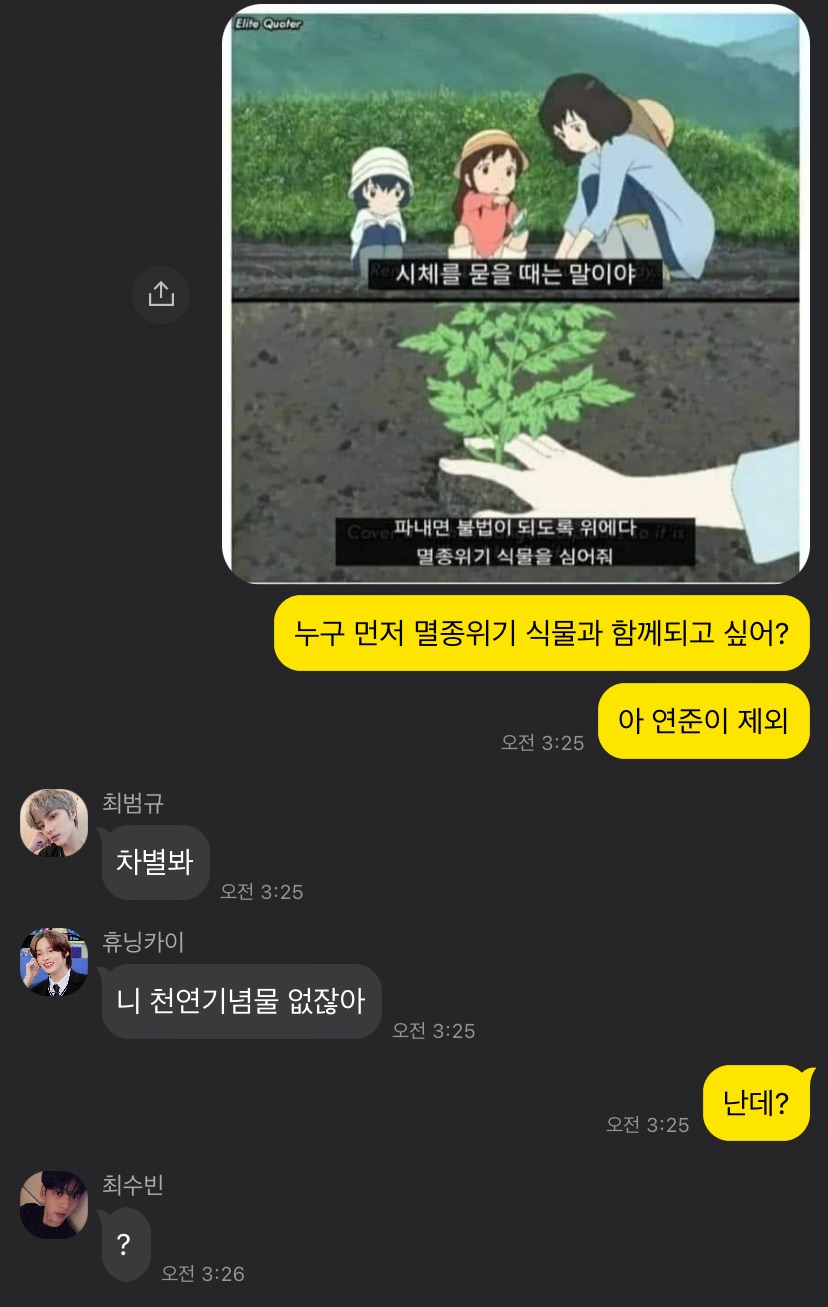Share the sent meme image

[x=161, y=294]
